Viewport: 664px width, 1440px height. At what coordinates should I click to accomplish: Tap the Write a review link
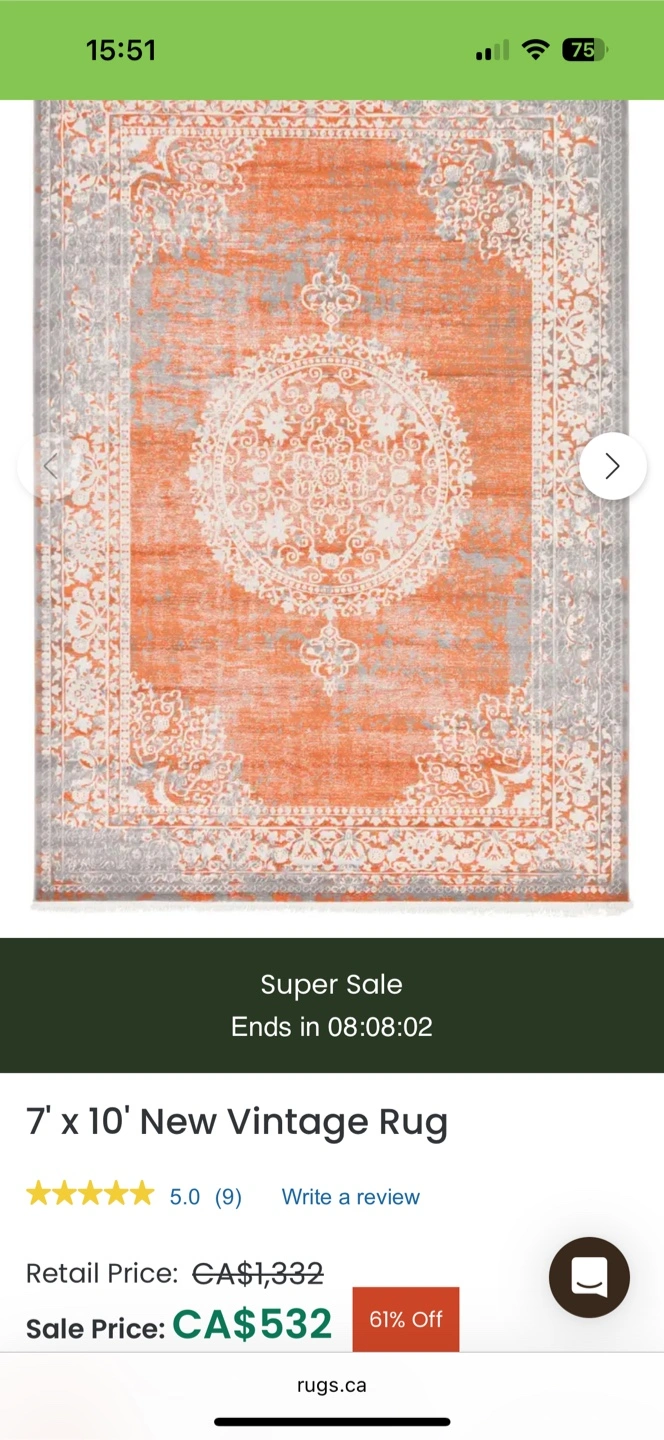point(351,1197)
